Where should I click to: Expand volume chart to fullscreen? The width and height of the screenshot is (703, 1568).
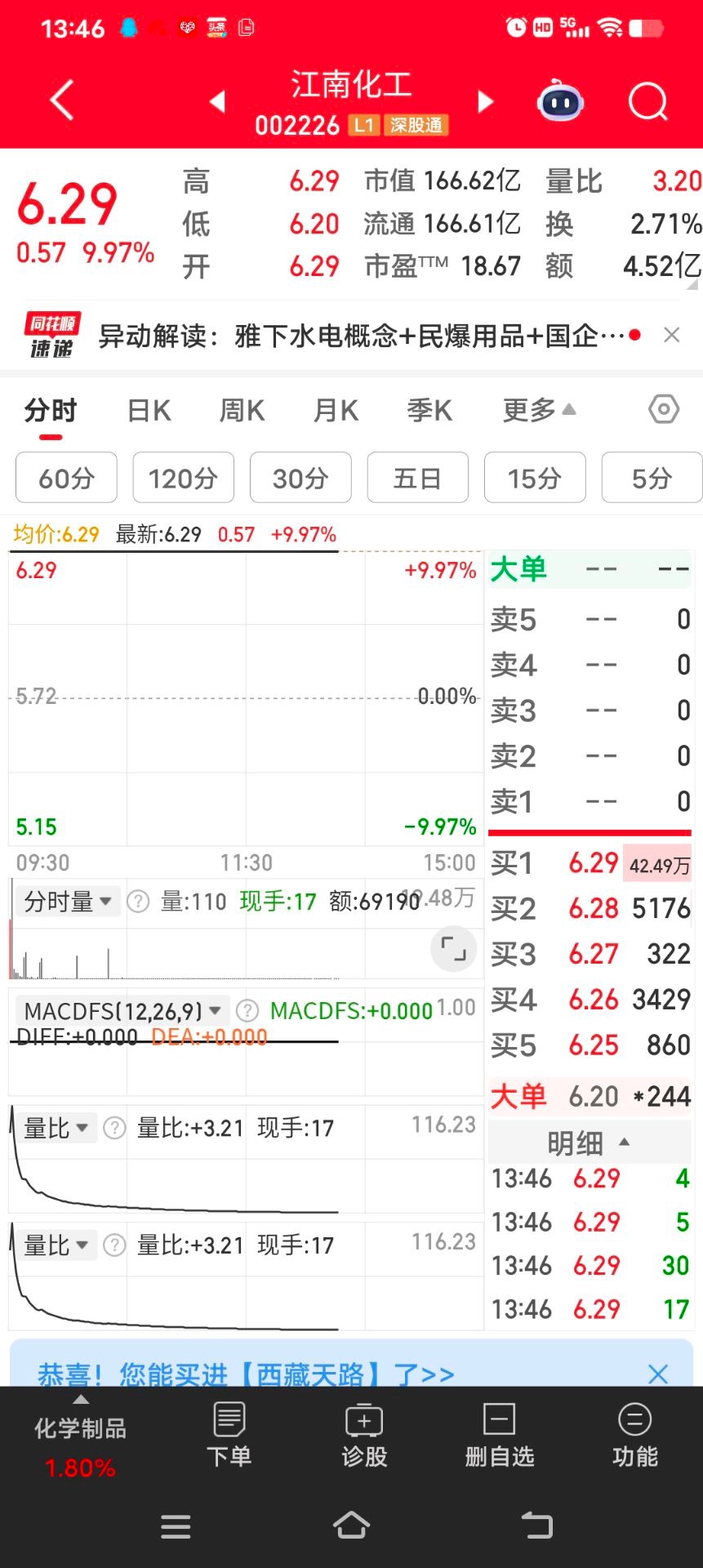click(452, 949)
